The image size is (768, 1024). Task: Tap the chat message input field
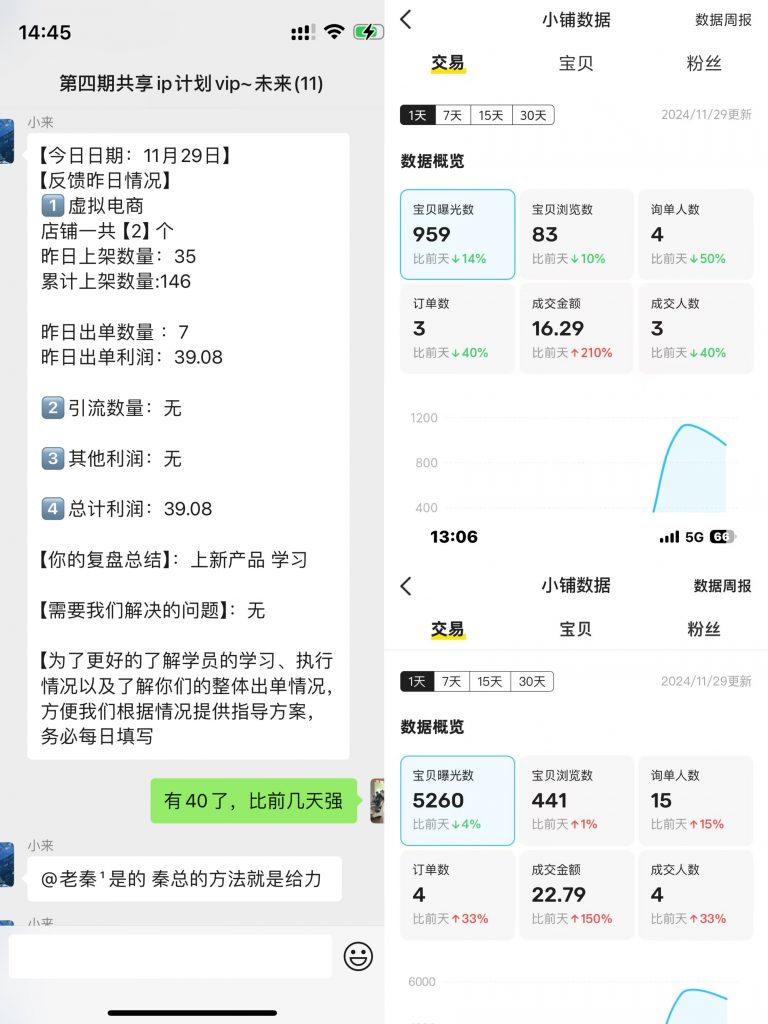click(x=170, y=955)
